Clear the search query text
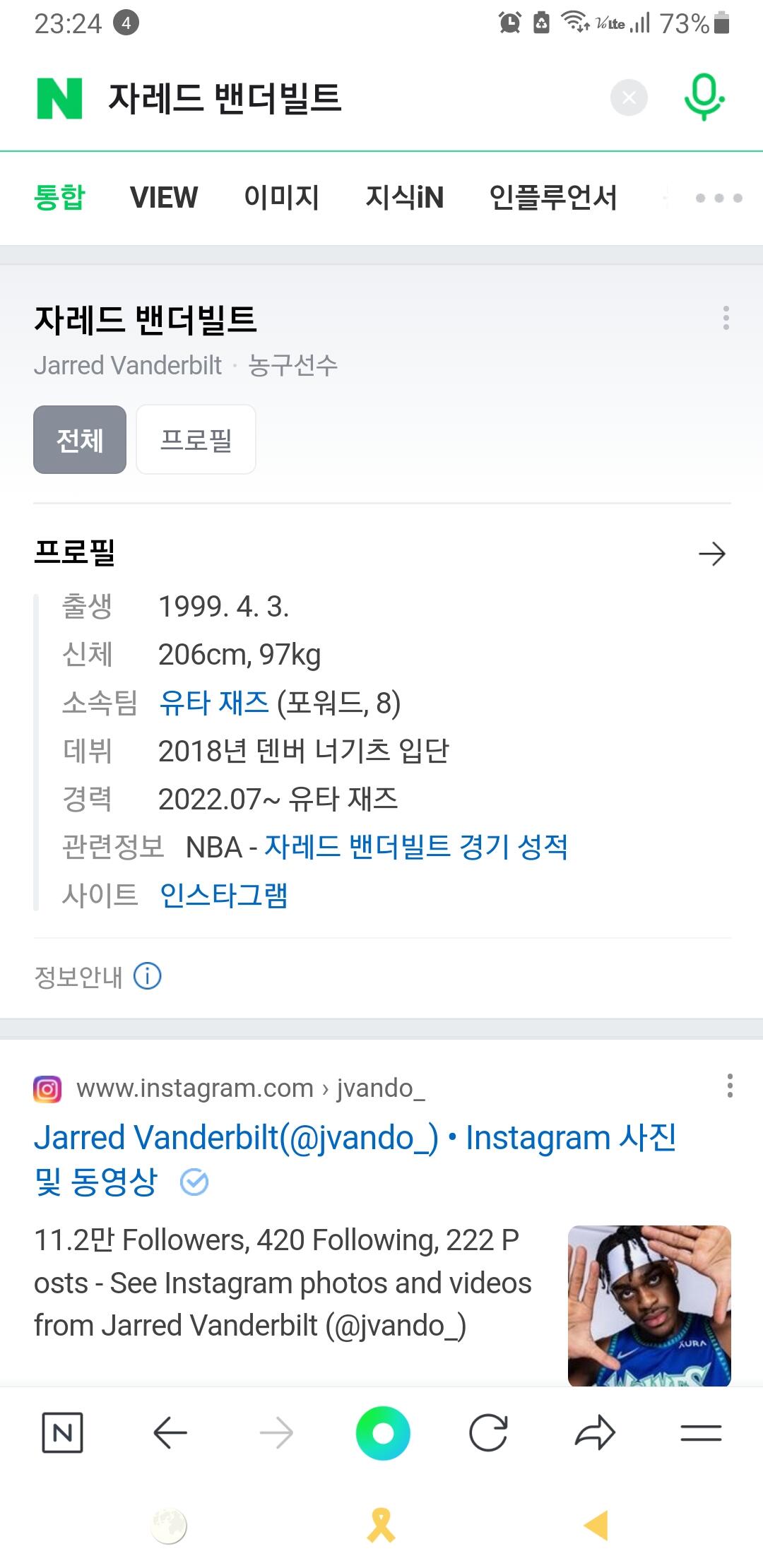The width and height of the screenshot is (763, 1568). (x=629, y=98)
